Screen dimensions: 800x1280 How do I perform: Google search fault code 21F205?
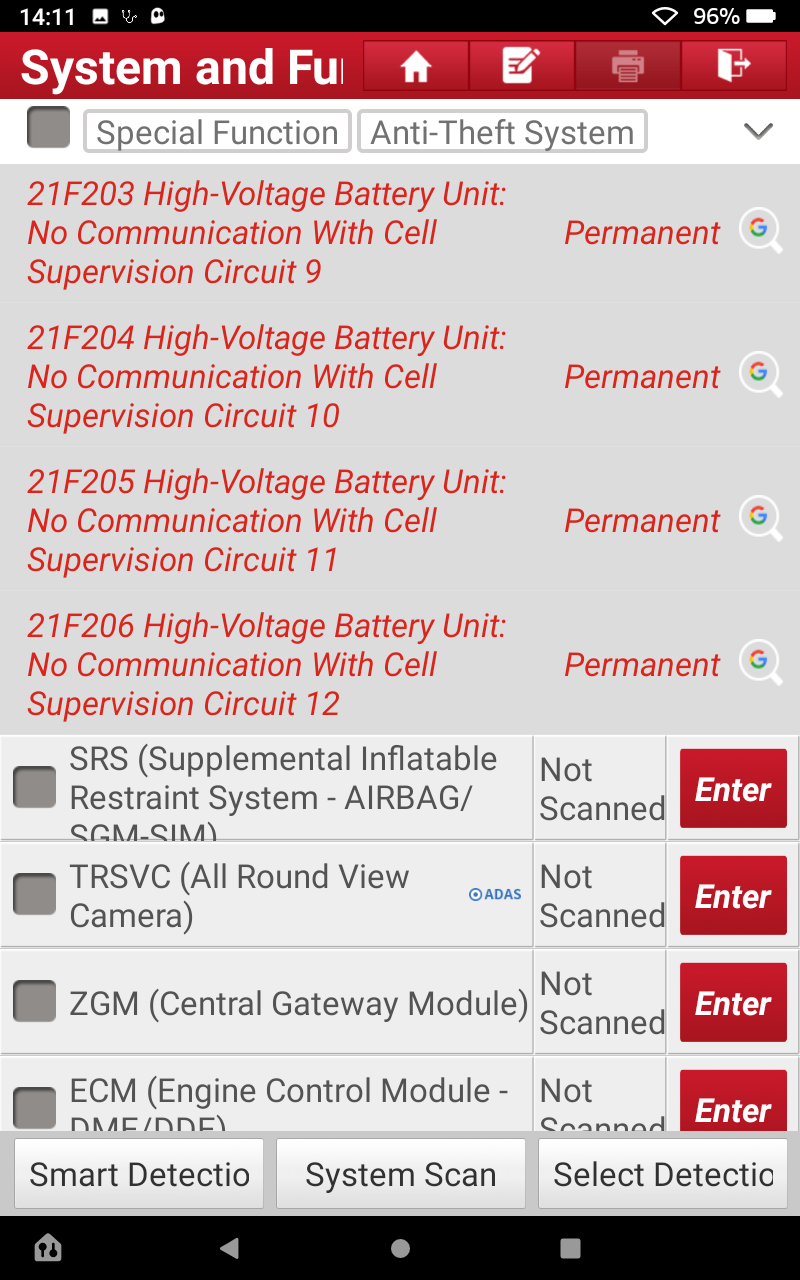click(760, 519)
